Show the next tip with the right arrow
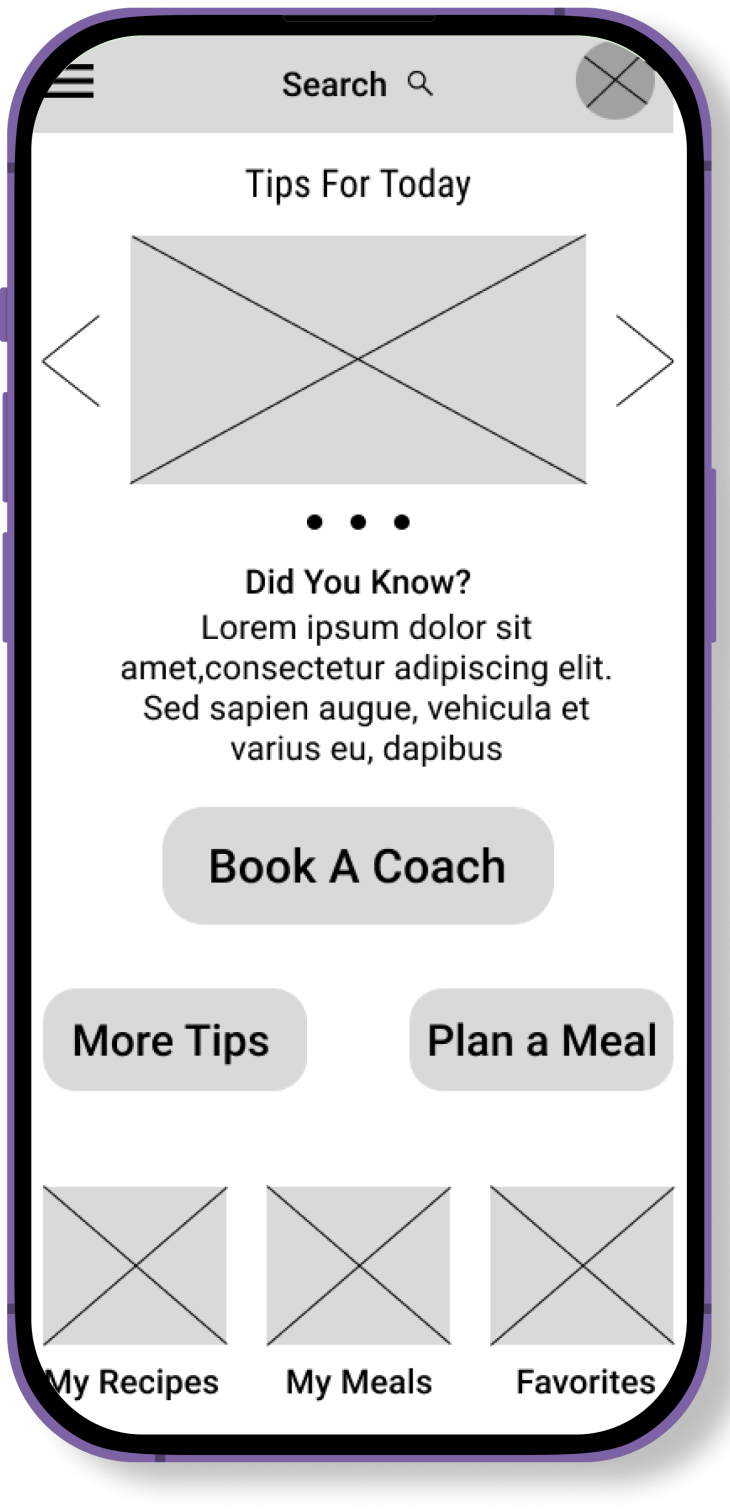Viewport: 730px width, 1512px height. click(644, 360)
